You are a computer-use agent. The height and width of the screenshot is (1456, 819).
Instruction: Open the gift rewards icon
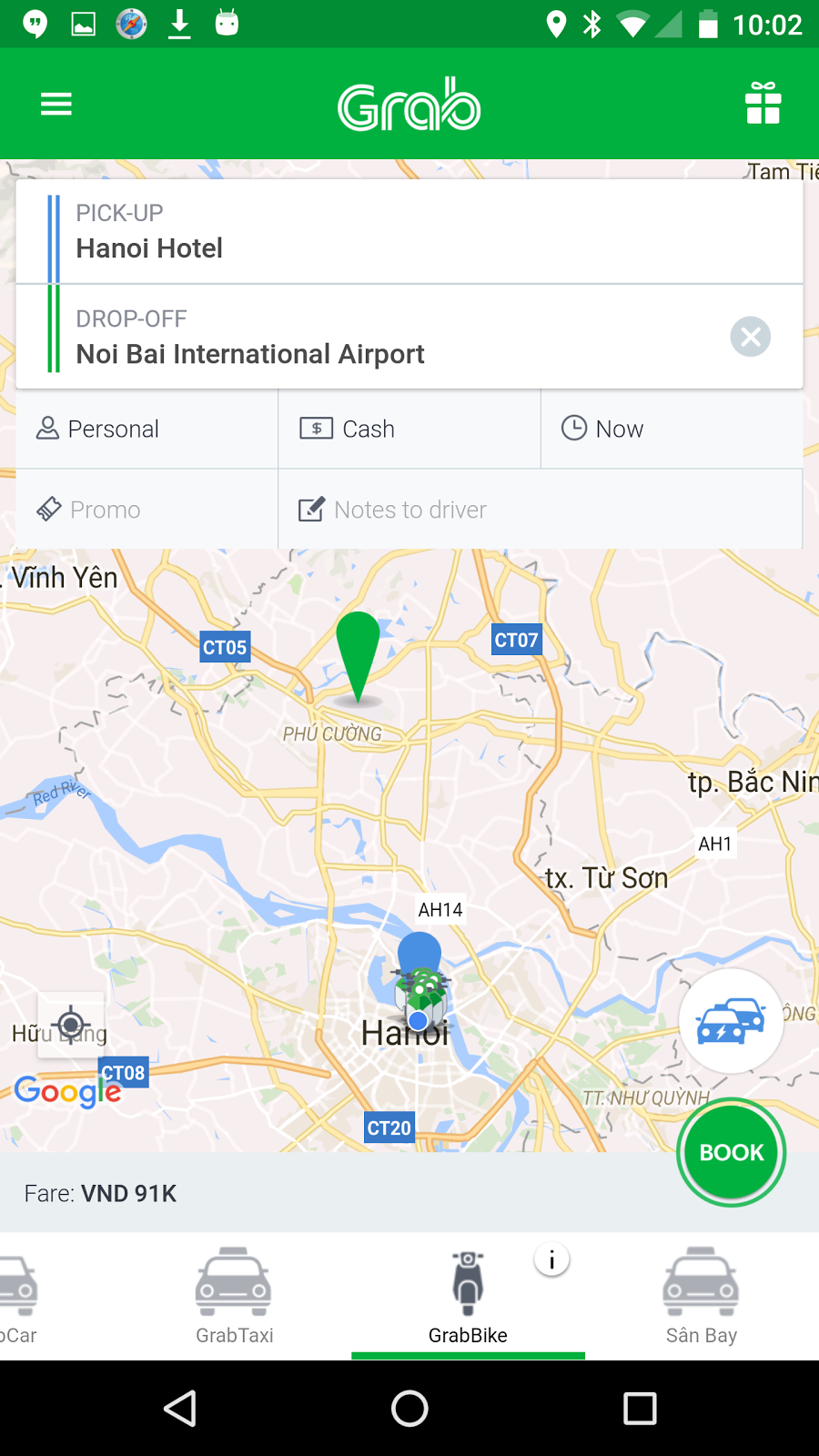[x=763, y=103]
